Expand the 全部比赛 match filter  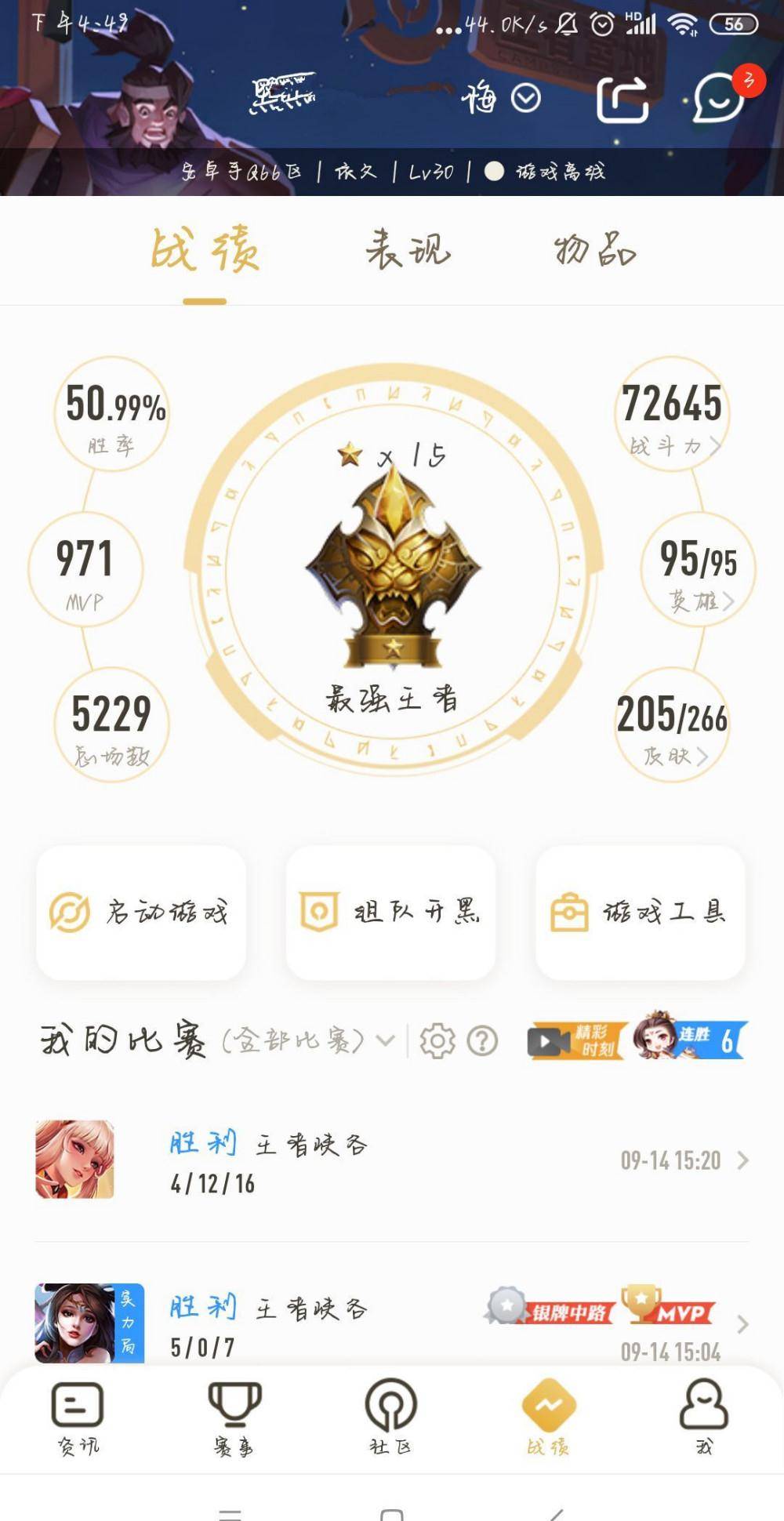click(307, 1040)
